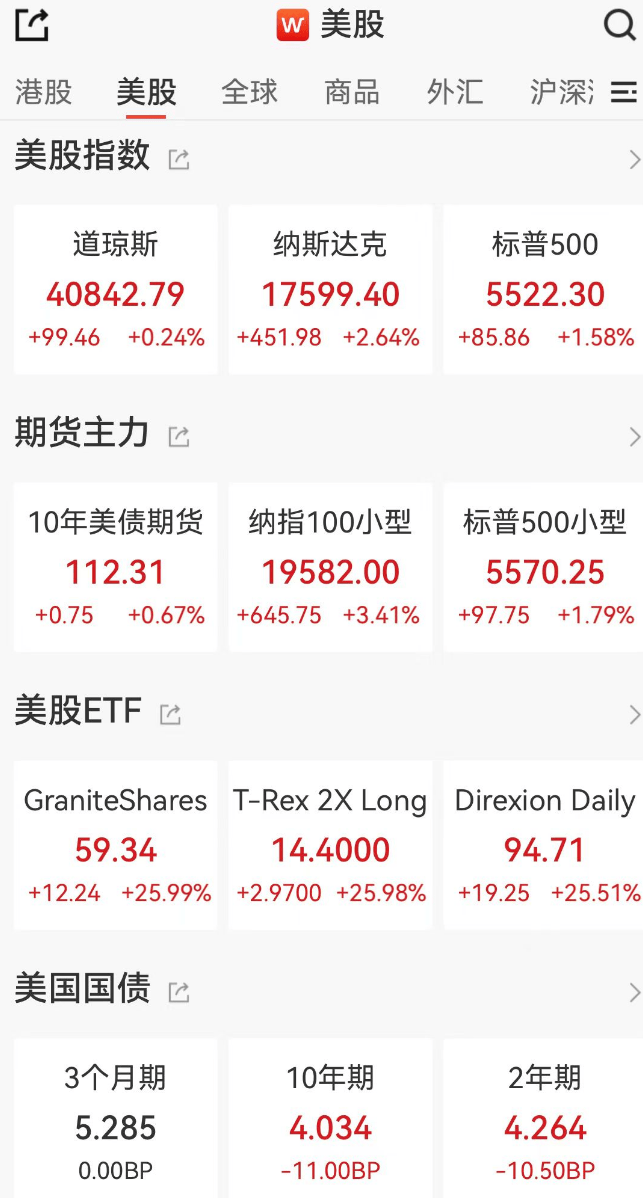Open the GraniteShares ETF card
This screenshot has width=643, height=1198.
(116, 845)
